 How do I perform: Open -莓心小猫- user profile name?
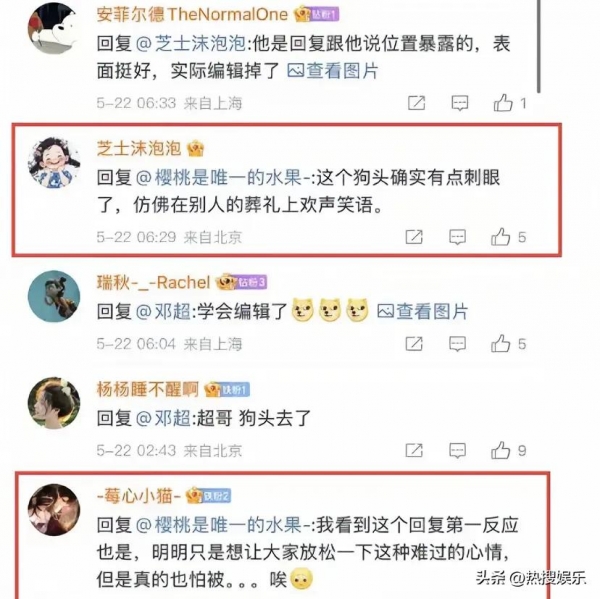click(136, 495)
